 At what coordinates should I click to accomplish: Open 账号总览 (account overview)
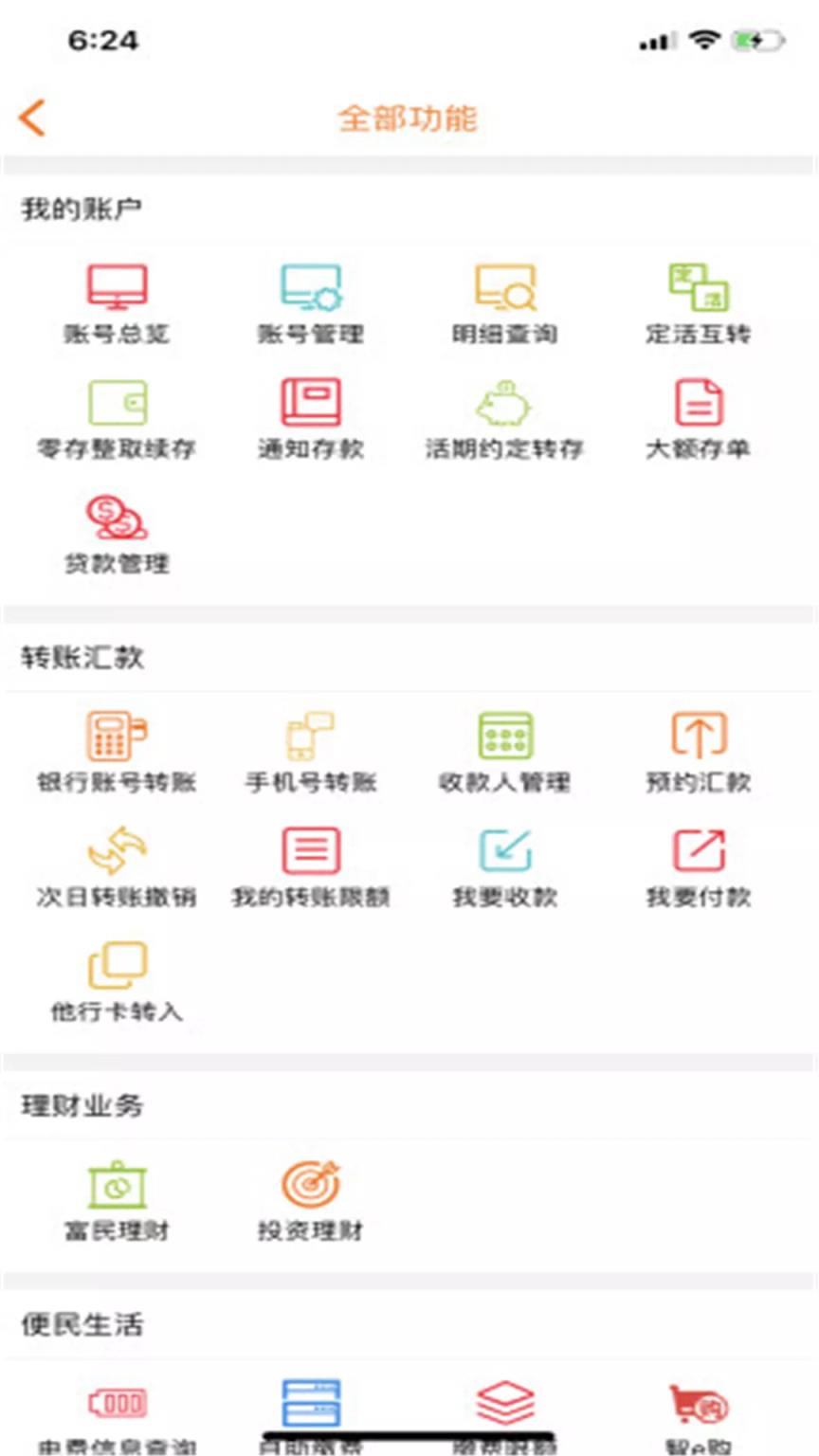[116, 303]
